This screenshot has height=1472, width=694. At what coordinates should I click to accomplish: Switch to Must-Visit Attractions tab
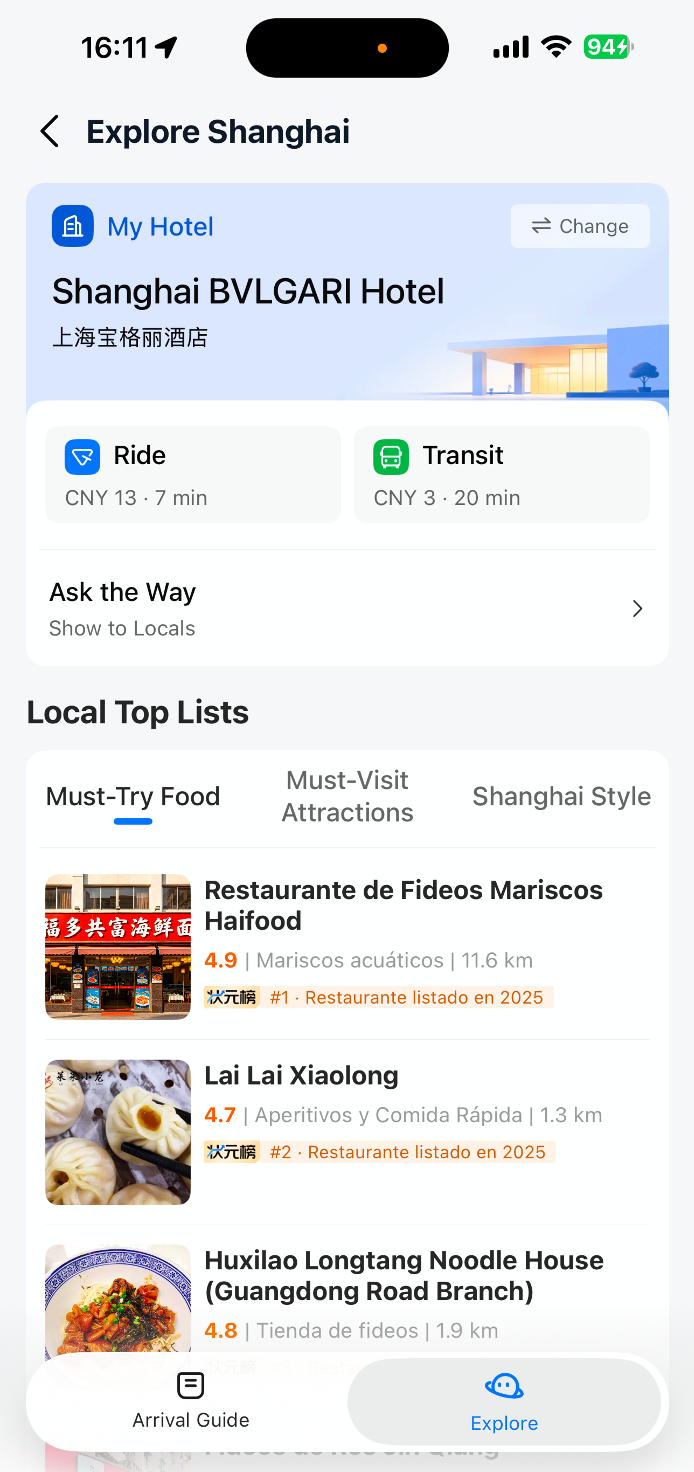coord(347,796)
